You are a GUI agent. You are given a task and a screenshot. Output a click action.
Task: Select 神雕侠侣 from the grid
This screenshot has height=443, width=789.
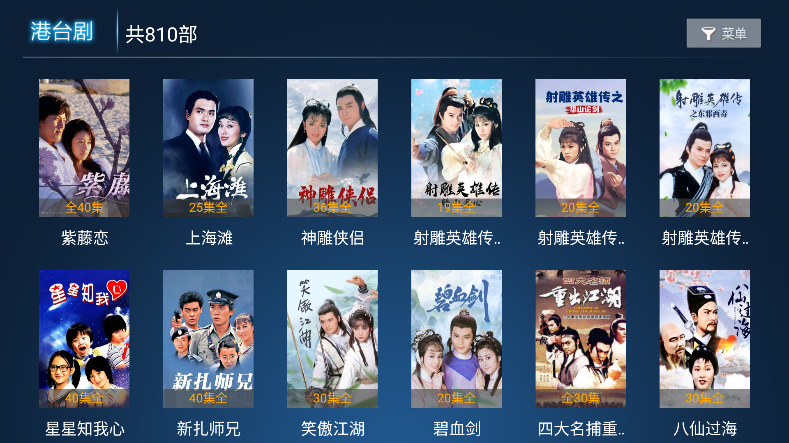(332, 148)
